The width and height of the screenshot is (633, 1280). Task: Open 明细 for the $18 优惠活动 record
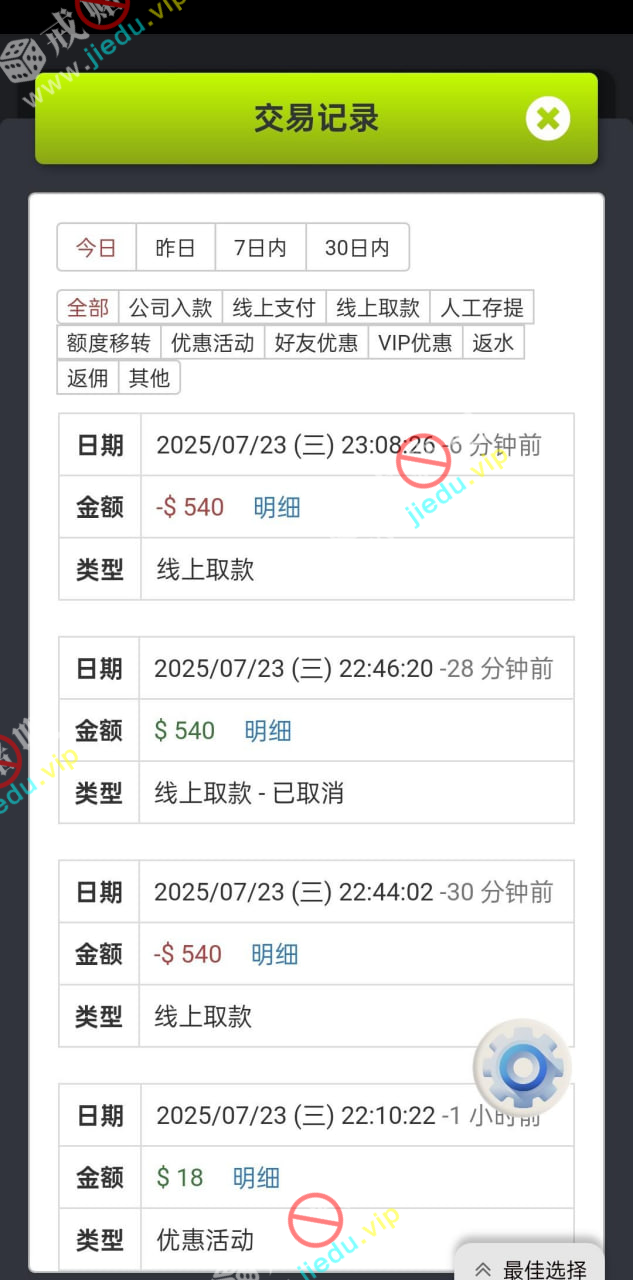pos(256,1178)
